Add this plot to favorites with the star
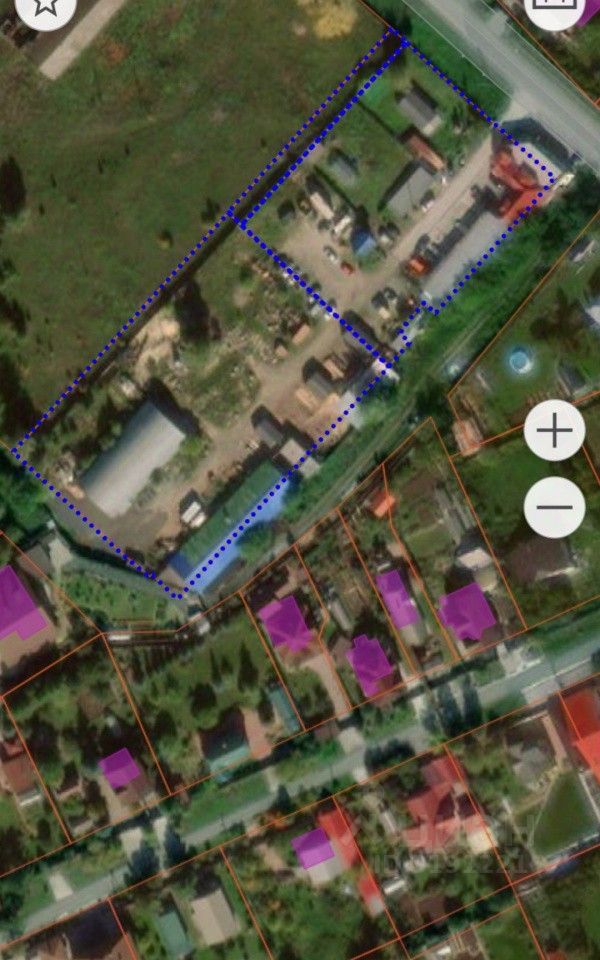This screenshot has width=600, height=960. (x=45, y=5)
